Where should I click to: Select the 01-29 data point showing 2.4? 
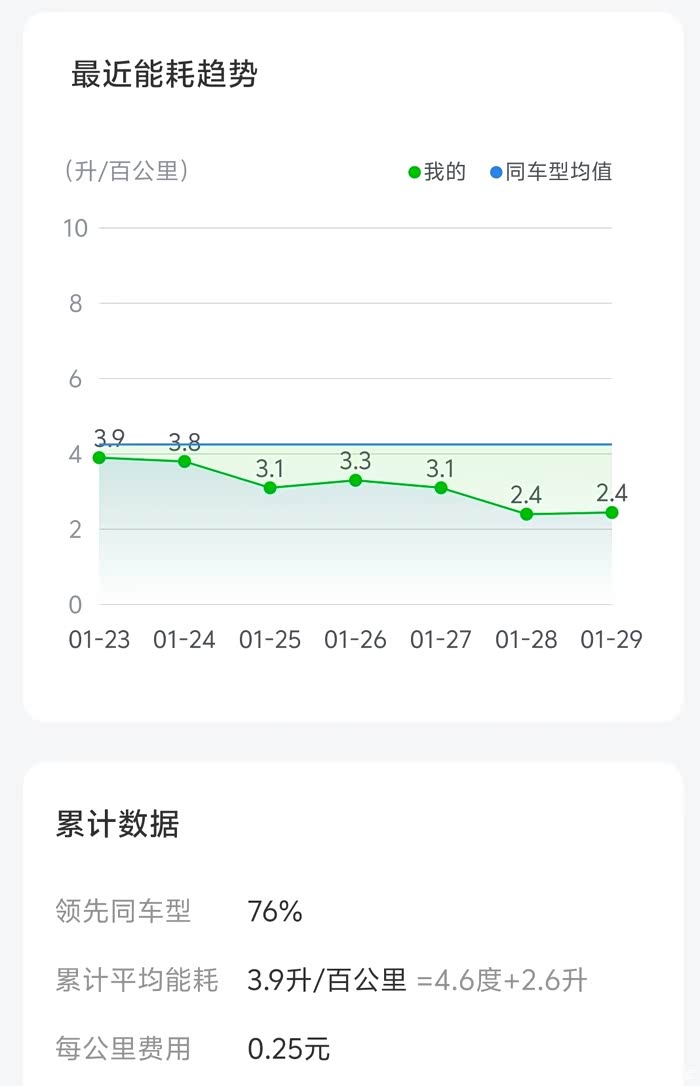point(611,513)
